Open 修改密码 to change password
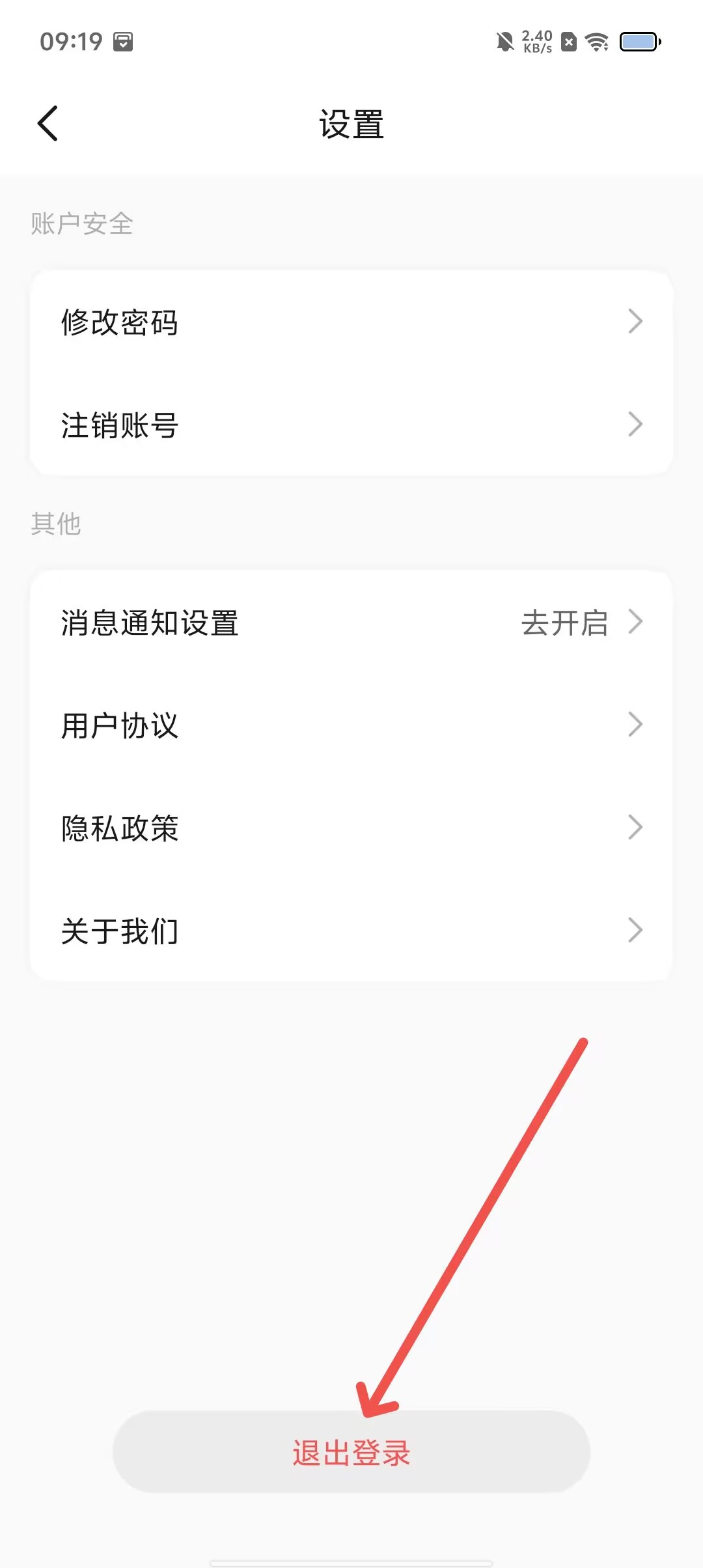 tap(351, 322)
